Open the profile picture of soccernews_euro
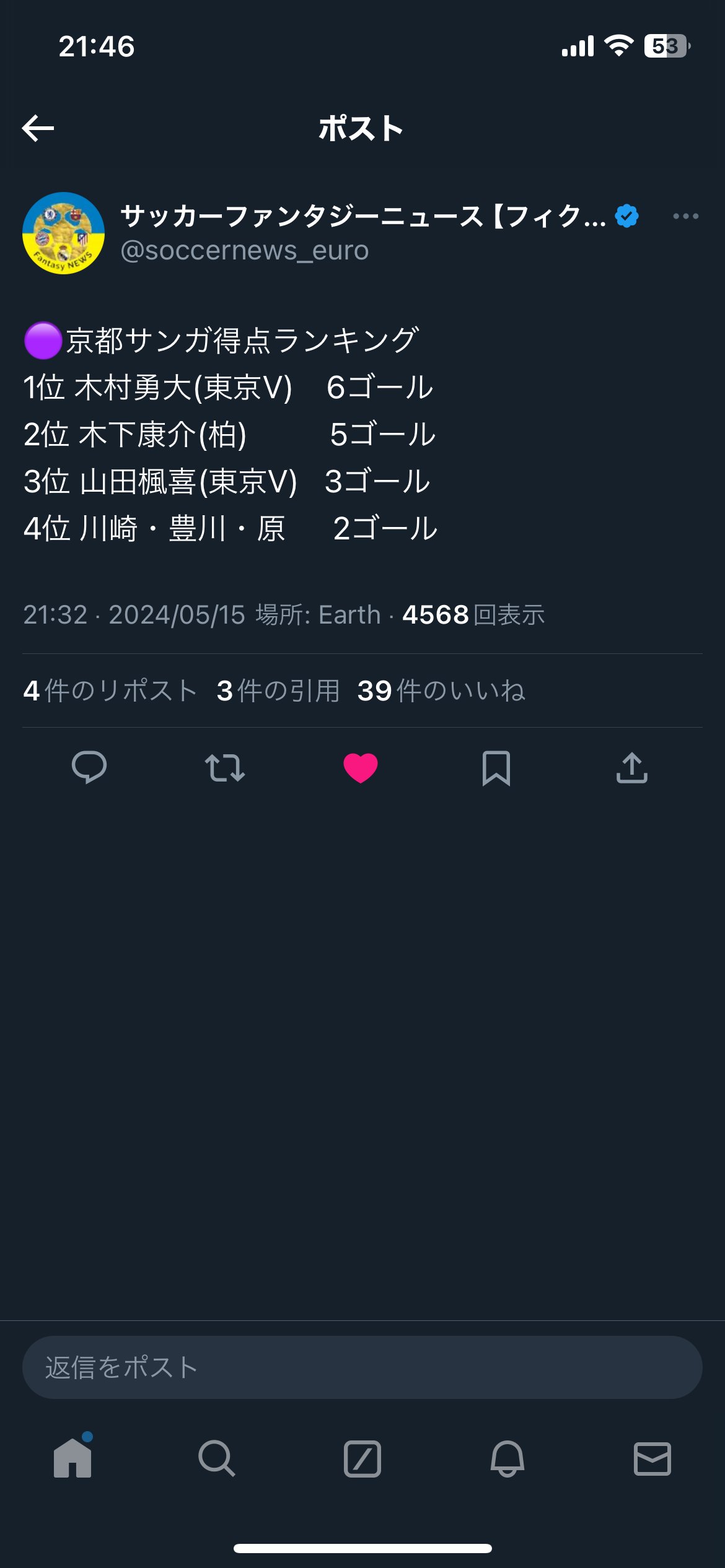Image resolution: width=725 pixels, height=1568 pixels. (63, 233)
